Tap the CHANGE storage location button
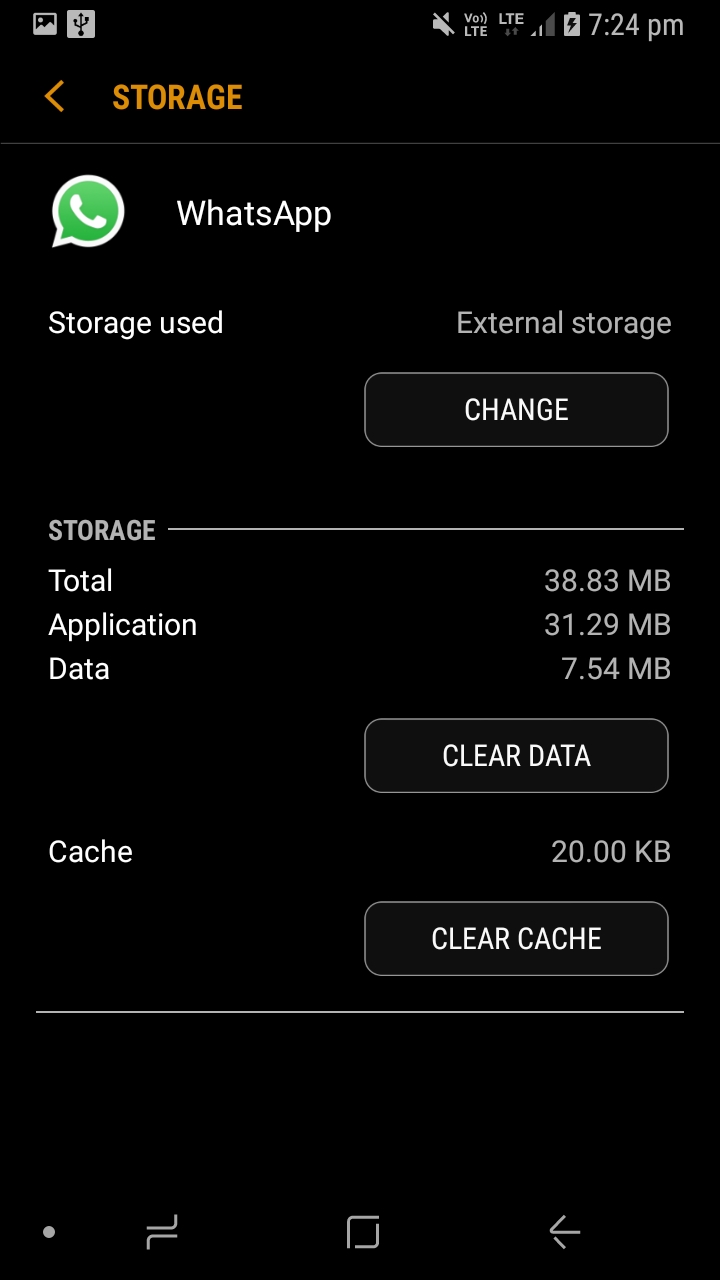The height and width of the screenshot is (1280, 720). [516, 410]
